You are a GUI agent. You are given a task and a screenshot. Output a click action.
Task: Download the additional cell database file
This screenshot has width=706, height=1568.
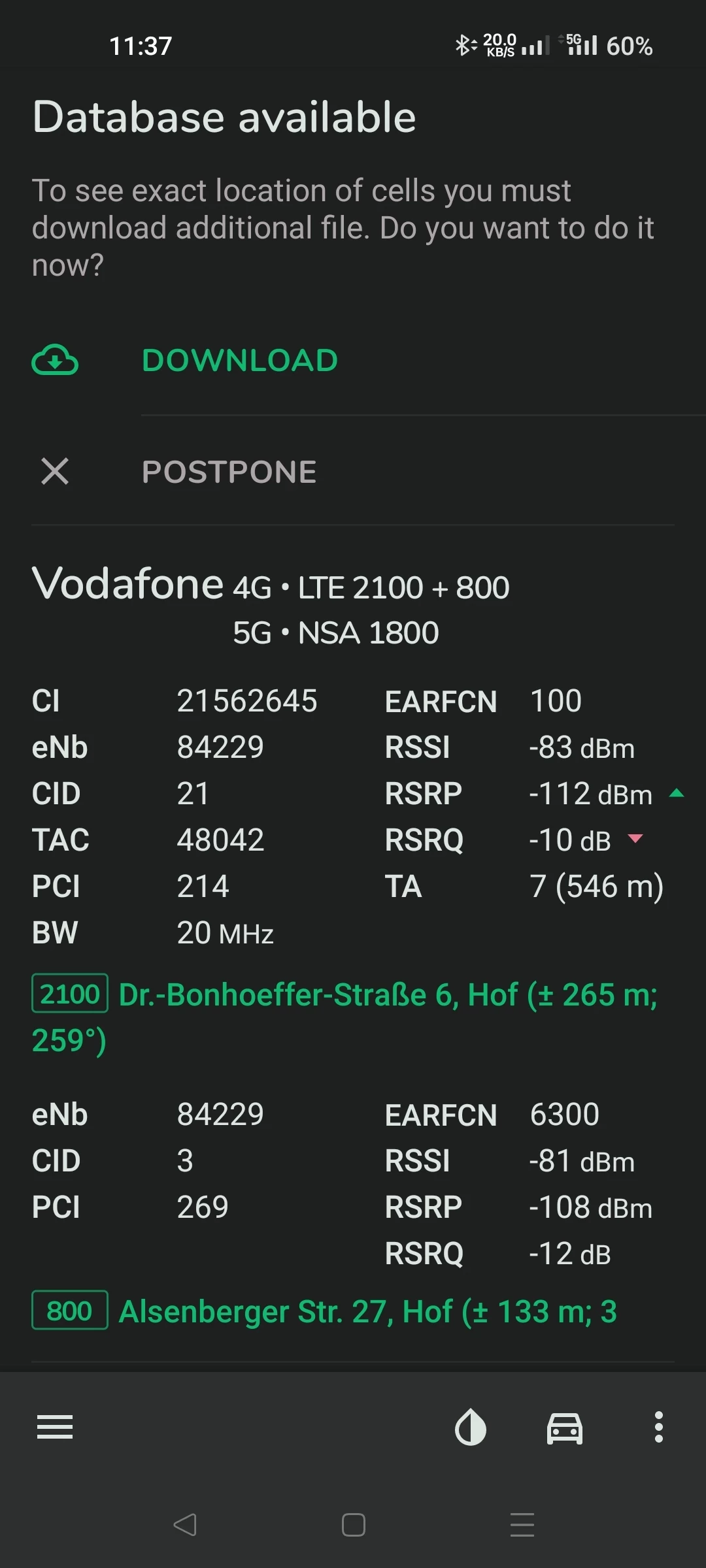[x=239, y=361]
